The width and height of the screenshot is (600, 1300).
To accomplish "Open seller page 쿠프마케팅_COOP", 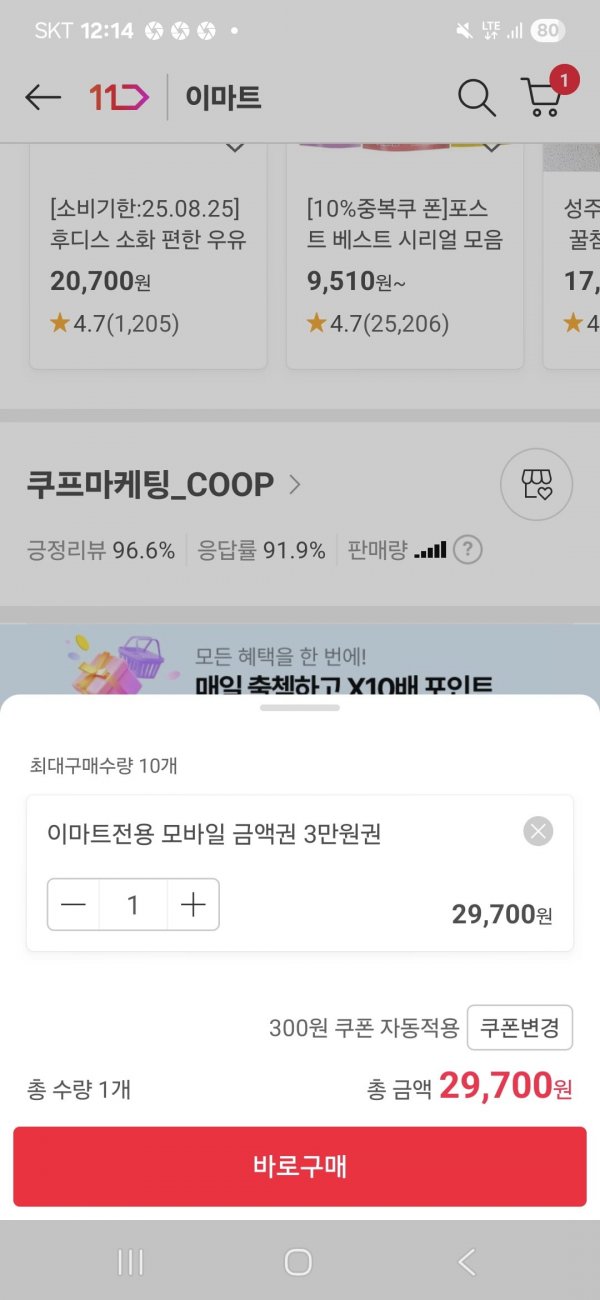I will coord(164,485).
